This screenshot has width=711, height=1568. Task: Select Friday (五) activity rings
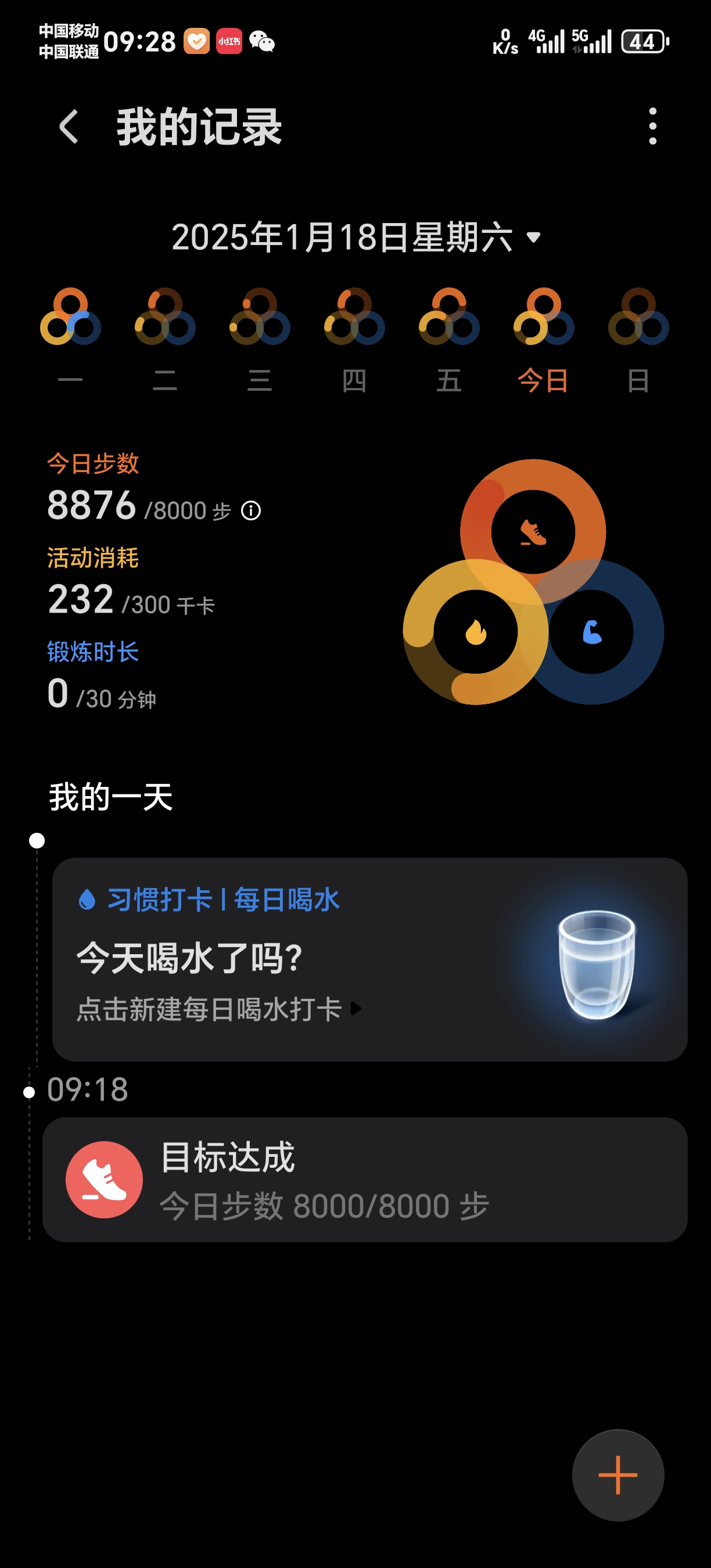point(449,318)
